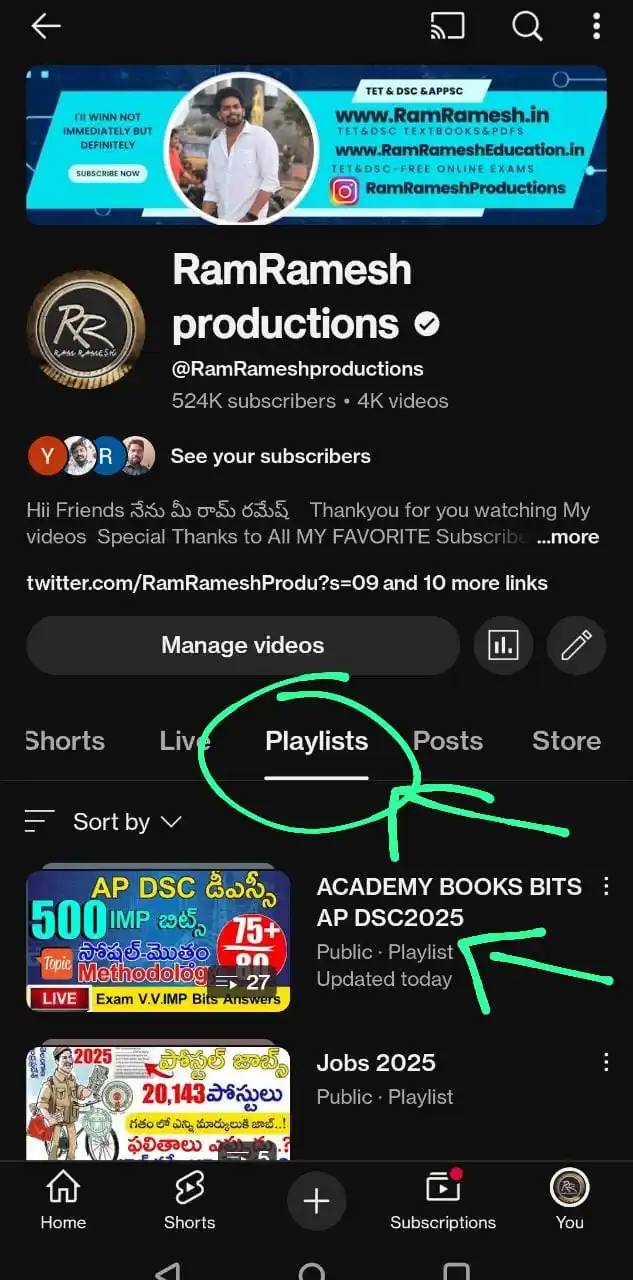Switch to the Store tab
This screenshot has height=1280, width=633.
click(566, 741)
